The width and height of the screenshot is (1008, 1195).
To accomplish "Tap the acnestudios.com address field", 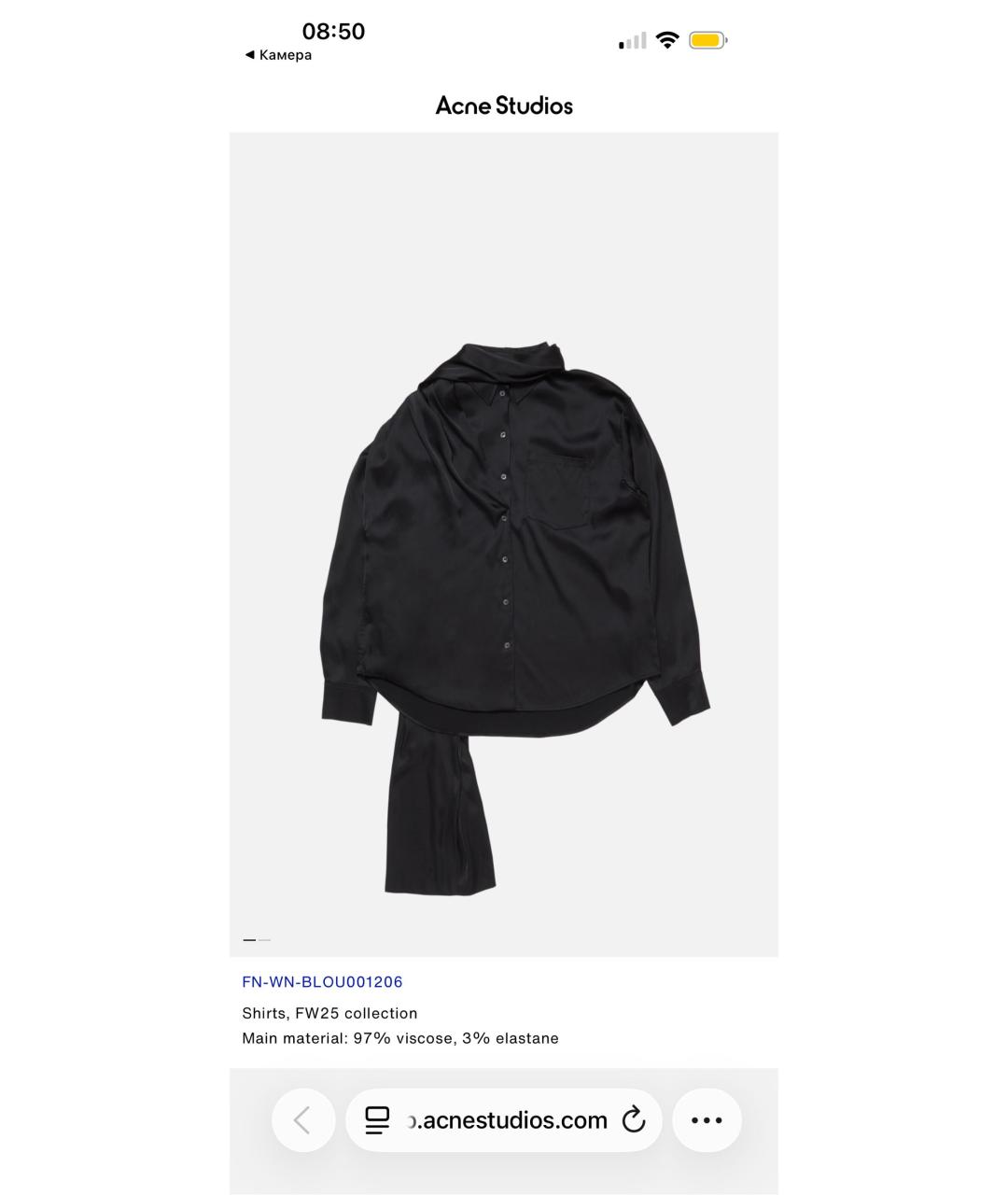I will pos(504,1119).
